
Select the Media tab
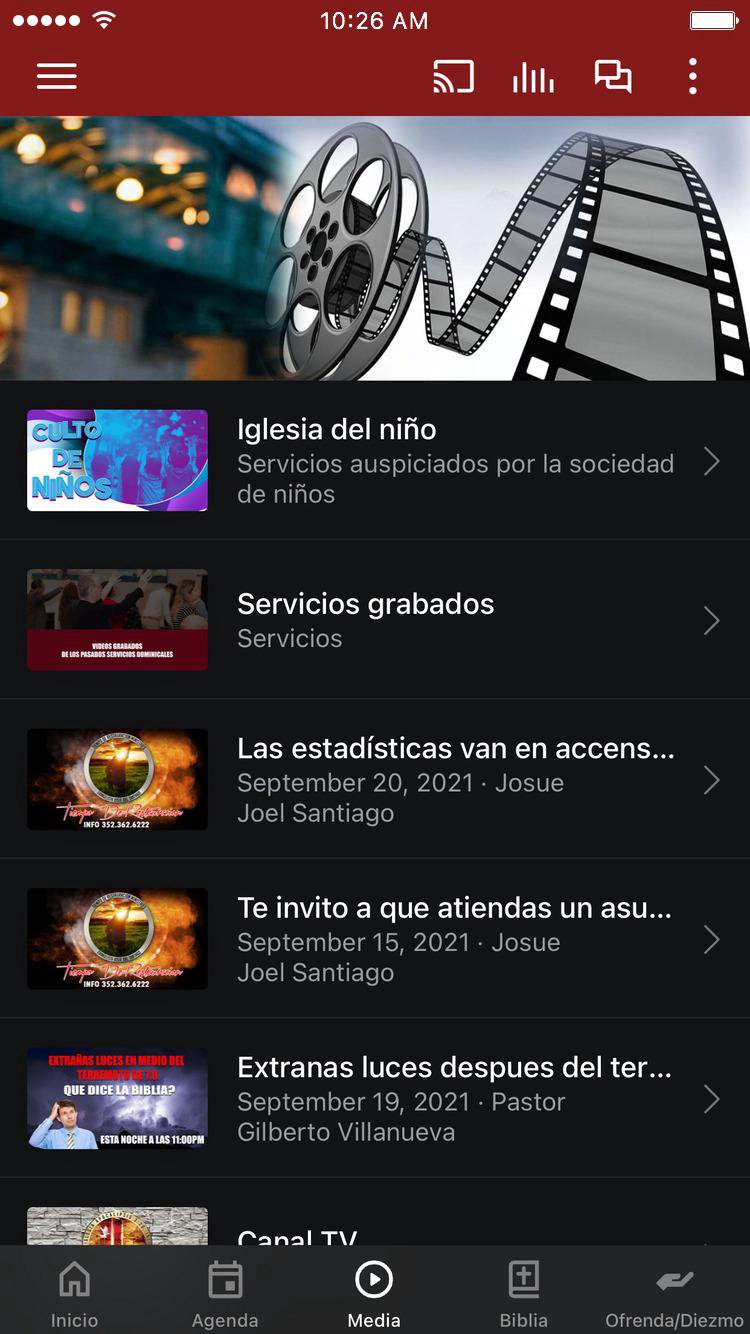[x=374, y=1292]
